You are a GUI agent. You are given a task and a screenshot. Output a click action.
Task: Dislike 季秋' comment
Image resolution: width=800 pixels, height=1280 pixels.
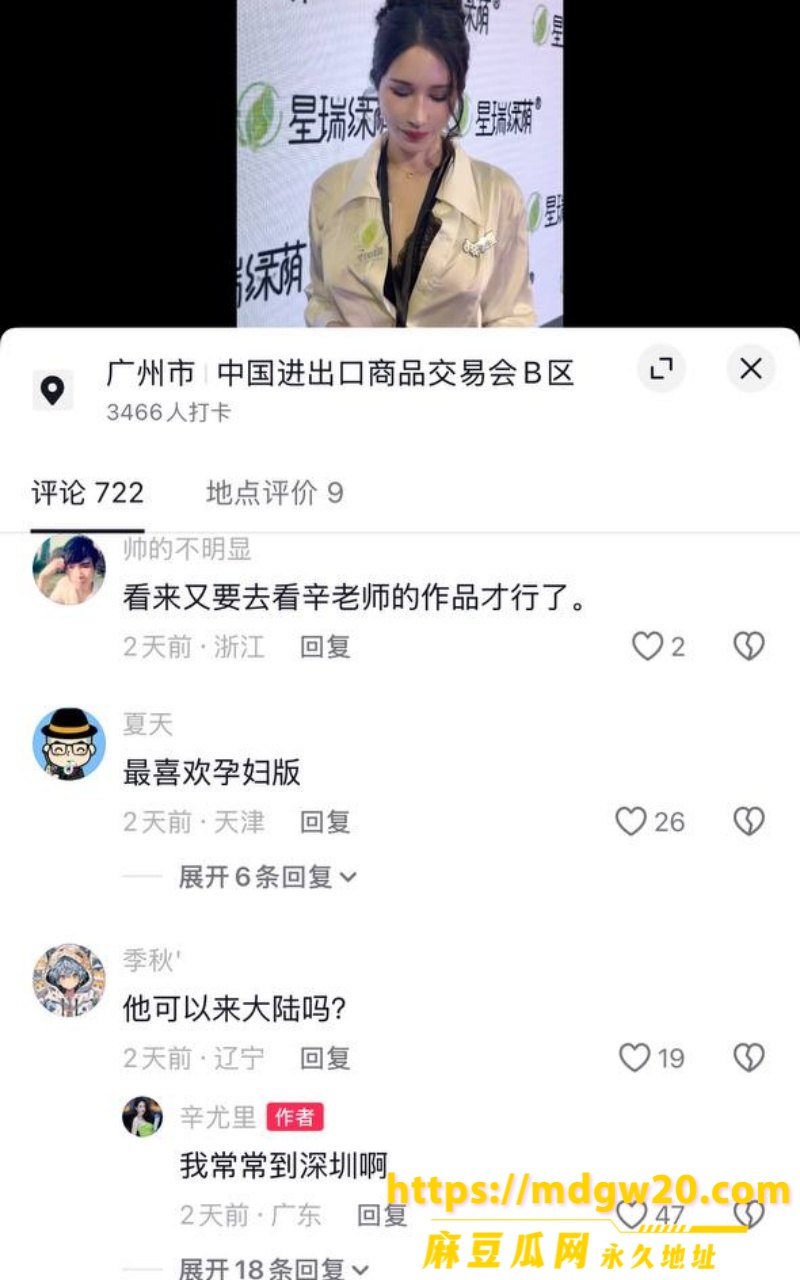point(749,1057)
